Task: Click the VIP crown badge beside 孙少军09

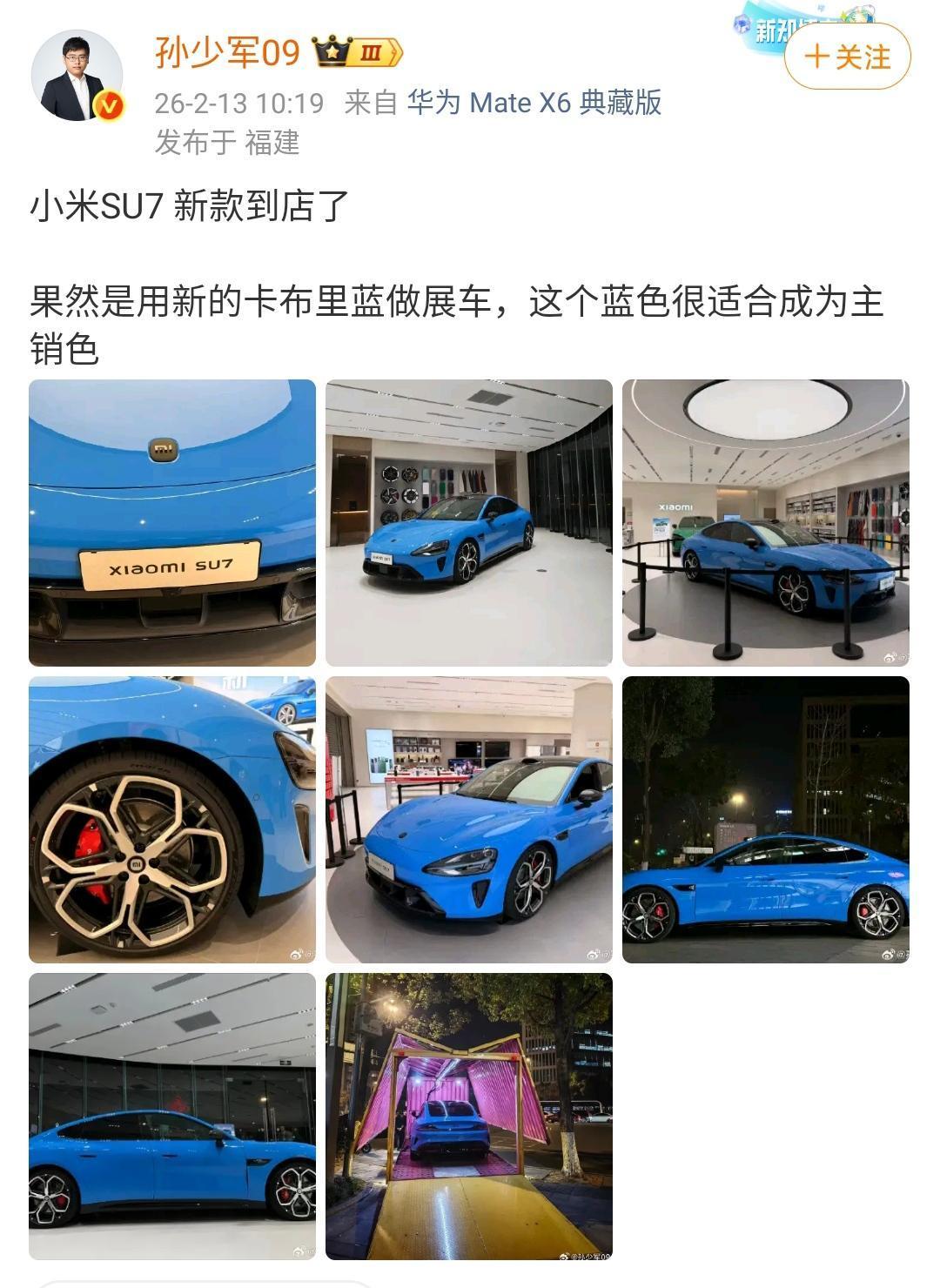Action: tap(330, 52)
